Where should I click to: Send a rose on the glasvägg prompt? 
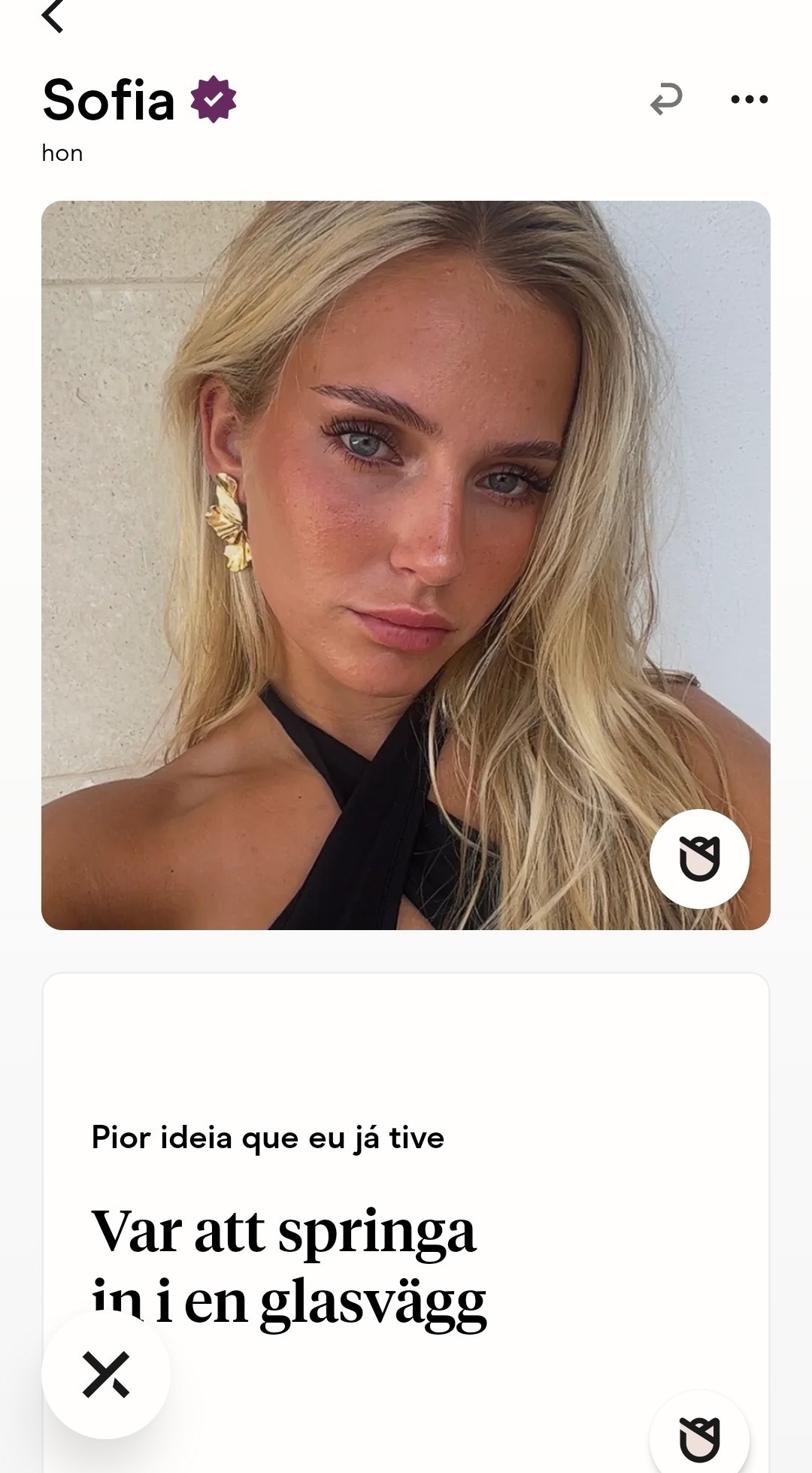coord(699,1438)
